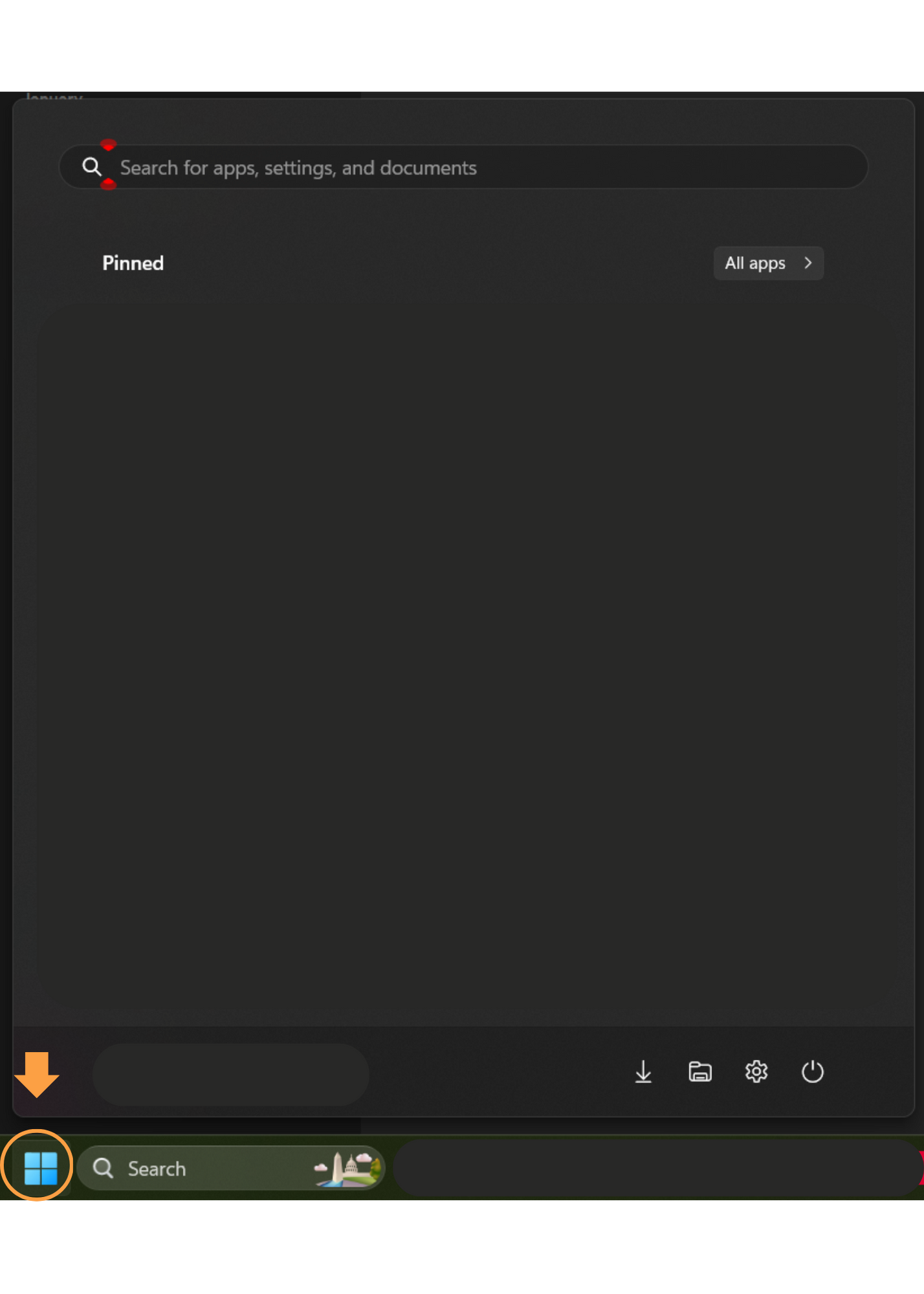
Task: Open the Downloads folder icon
Action: pos(643,1072)
